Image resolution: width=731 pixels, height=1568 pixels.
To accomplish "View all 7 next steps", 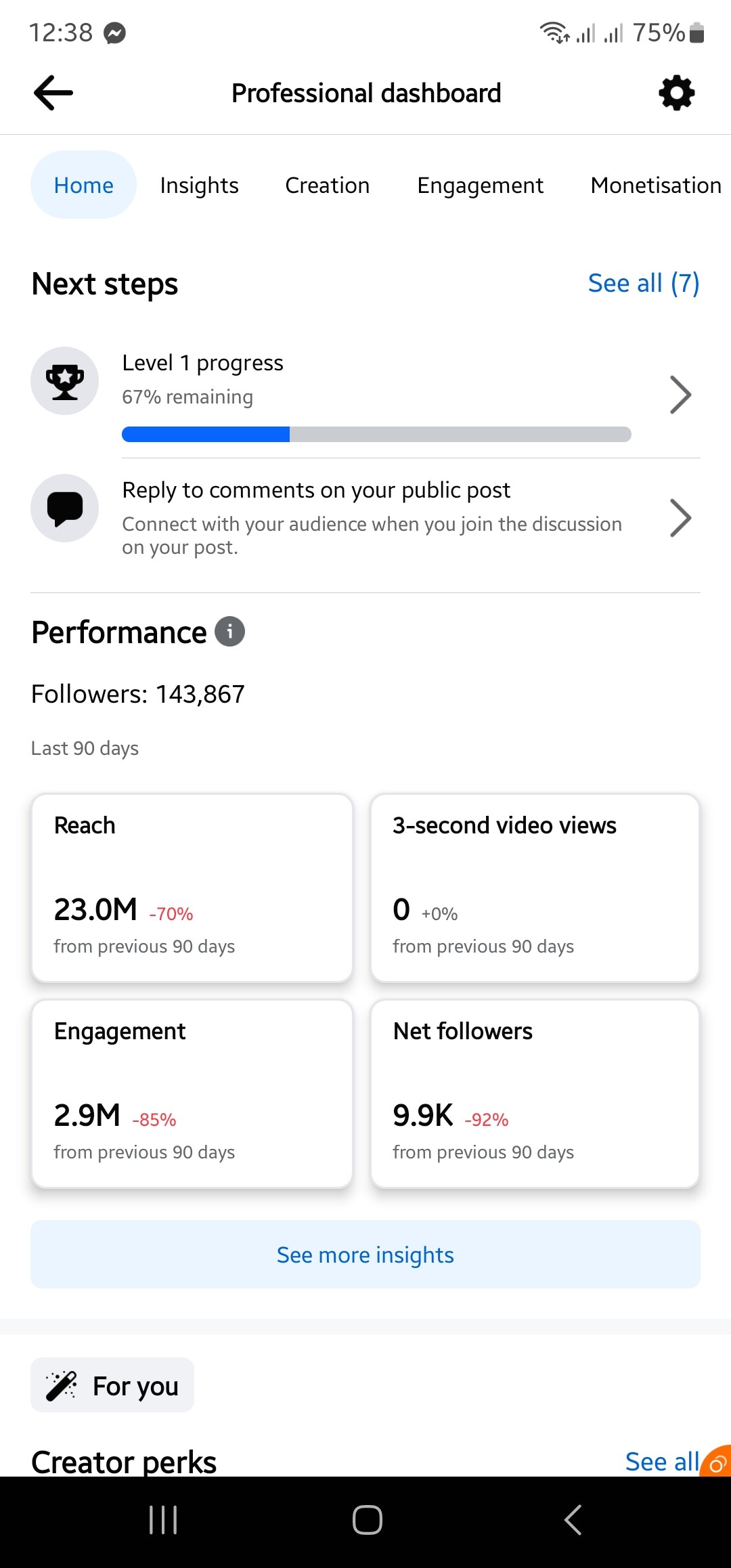I will pos(644,283).
